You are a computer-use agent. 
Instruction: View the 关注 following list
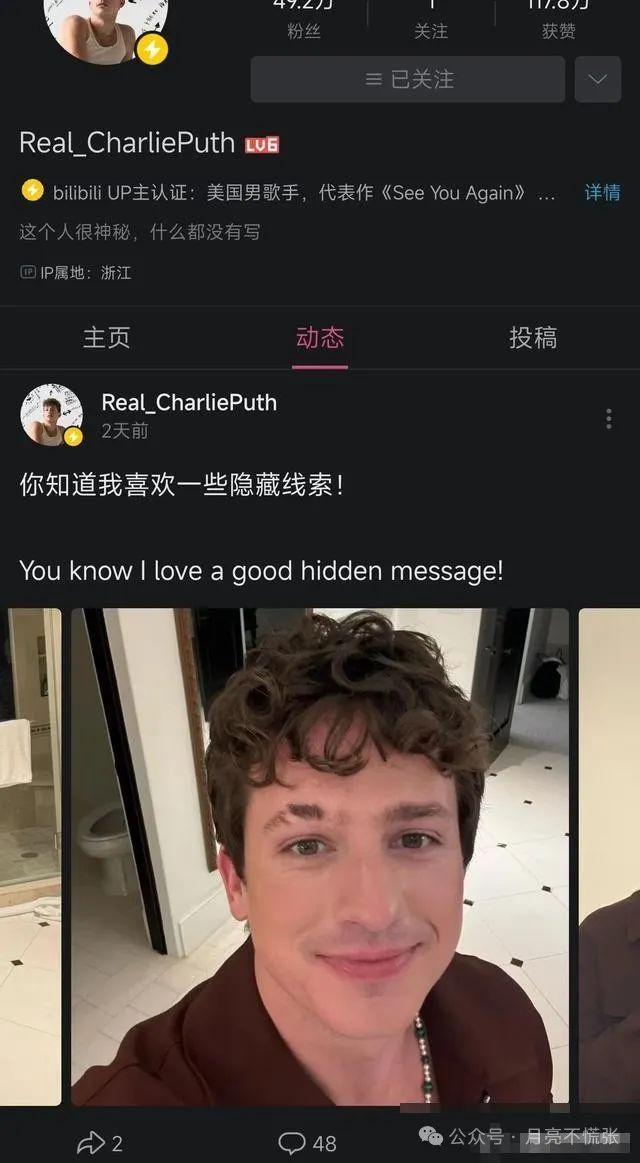[431, 20]
